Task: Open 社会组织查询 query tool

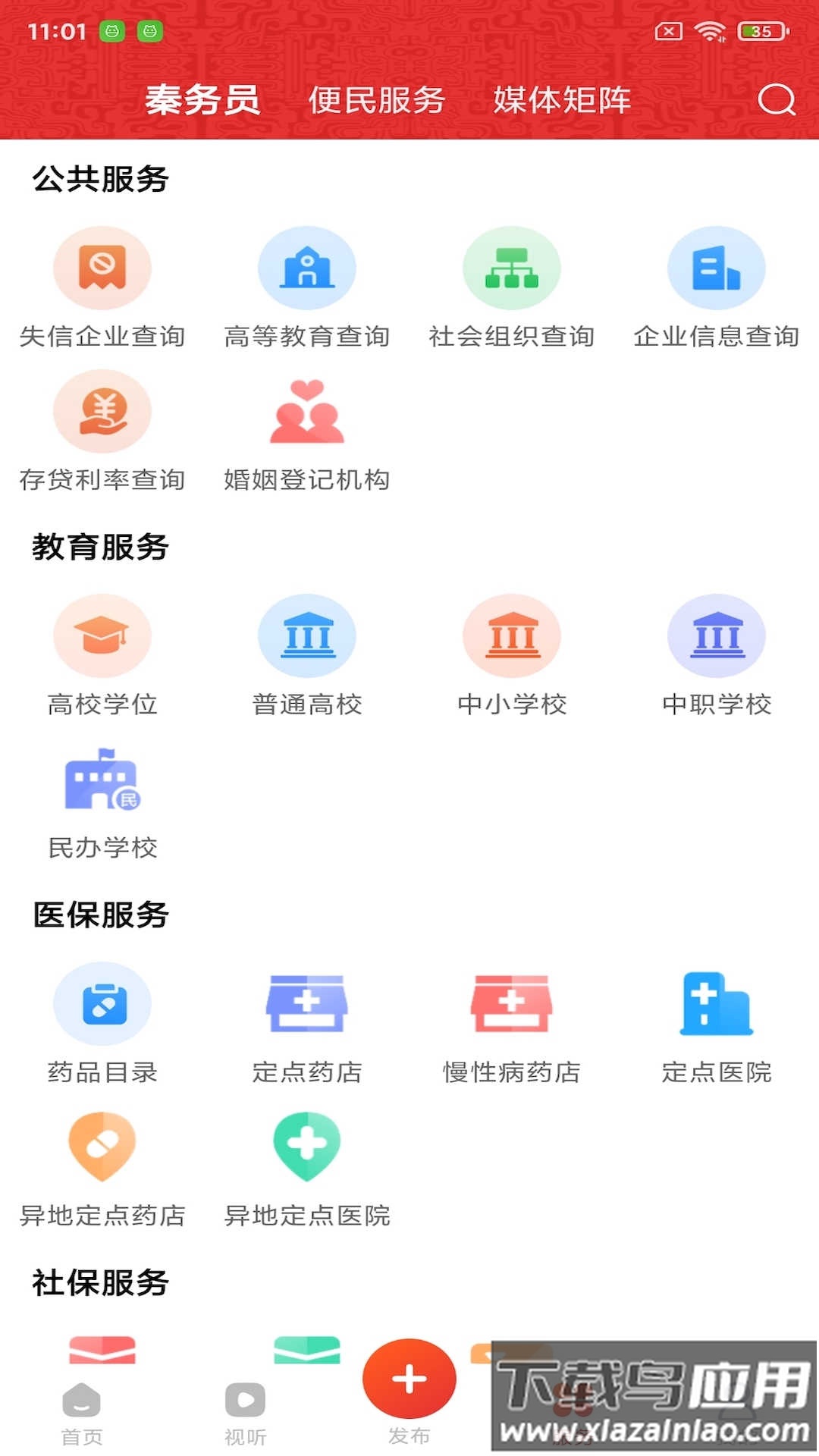Action: 512,268
